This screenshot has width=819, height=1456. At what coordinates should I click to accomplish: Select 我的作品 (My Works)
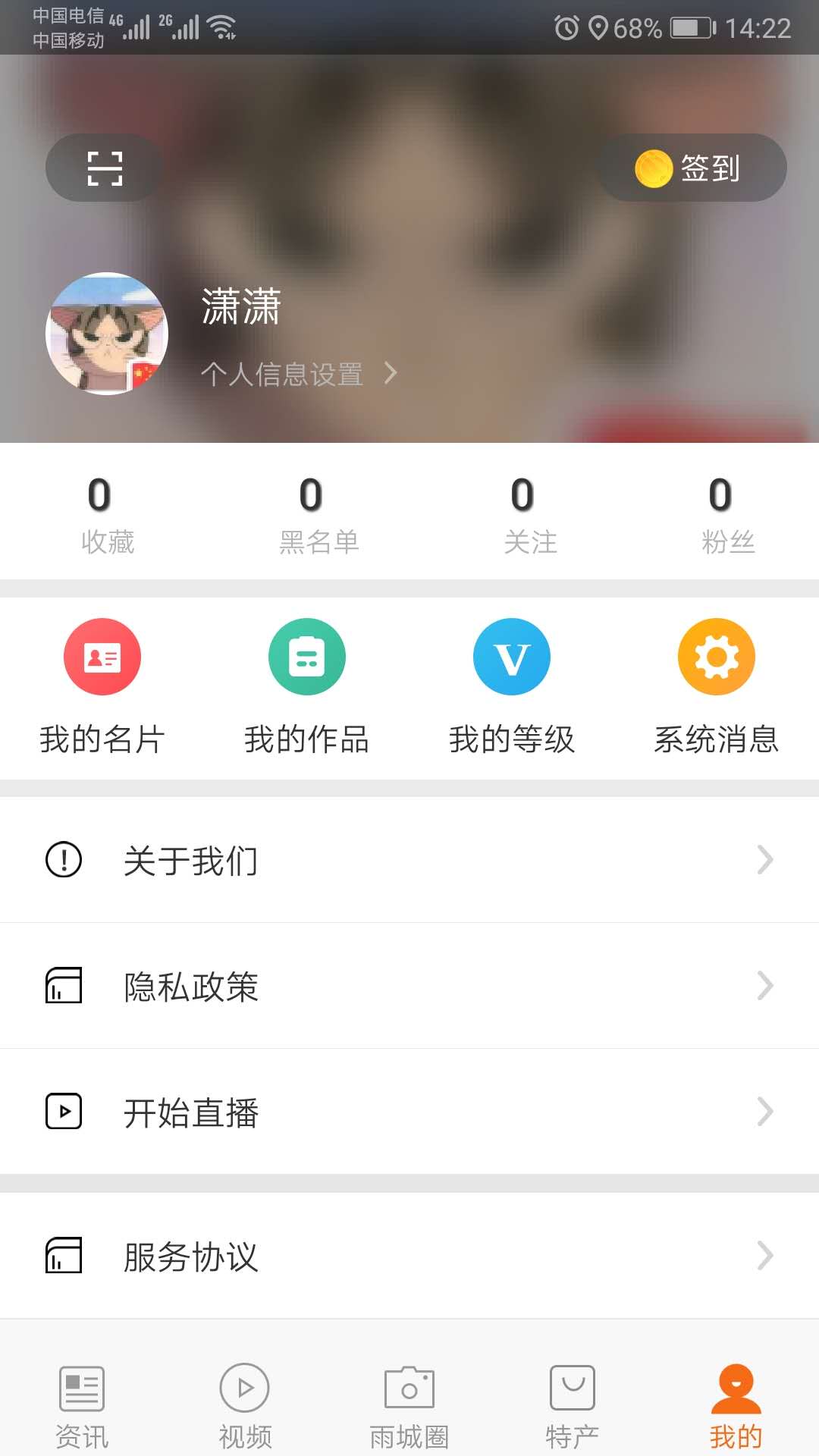[x=307, y=686]
